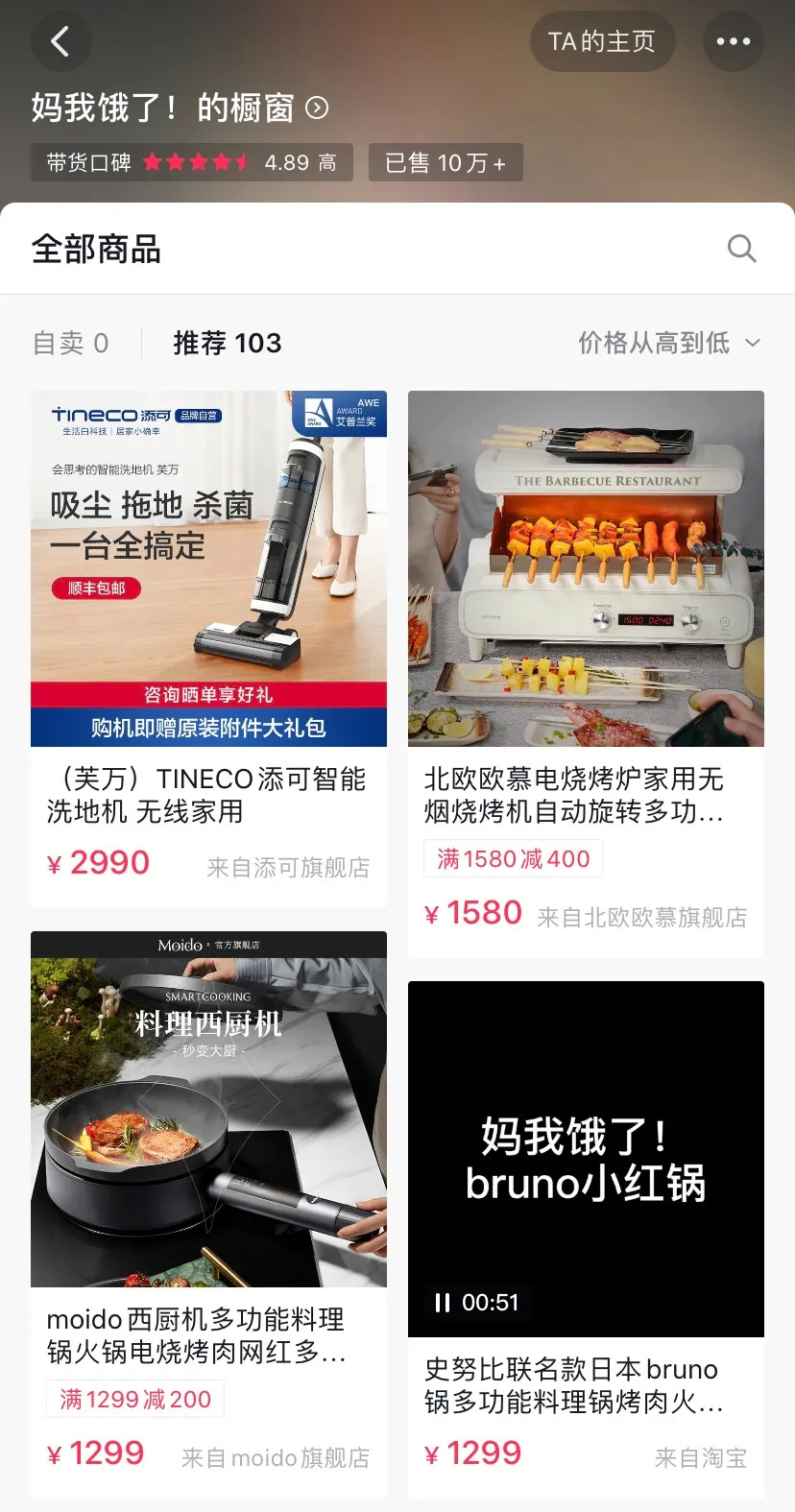Go back using the top arrow
Viewport: 795px width, 1512px height.
pos(60,41)
